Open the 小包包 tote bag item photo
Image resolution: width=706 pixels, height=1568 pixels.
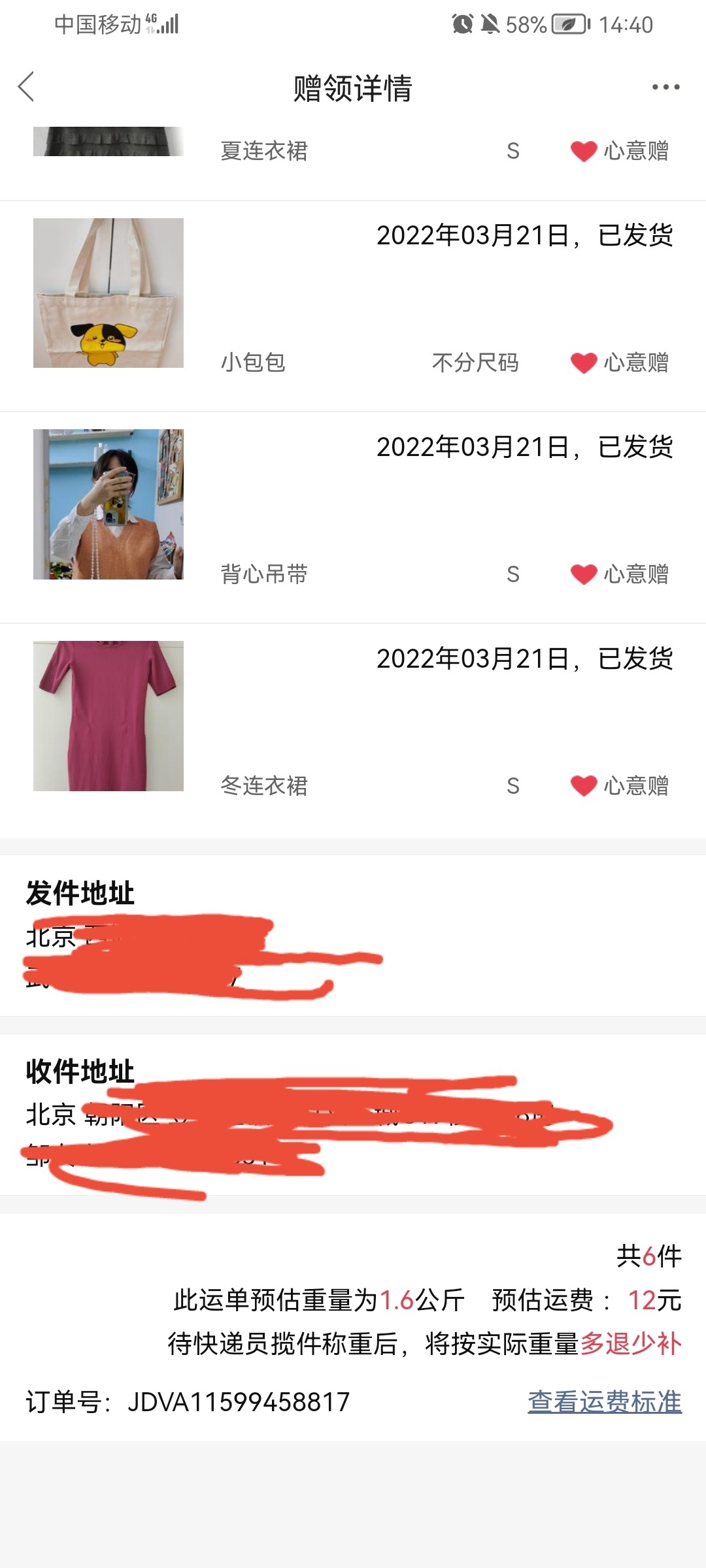tap(109, 293)
